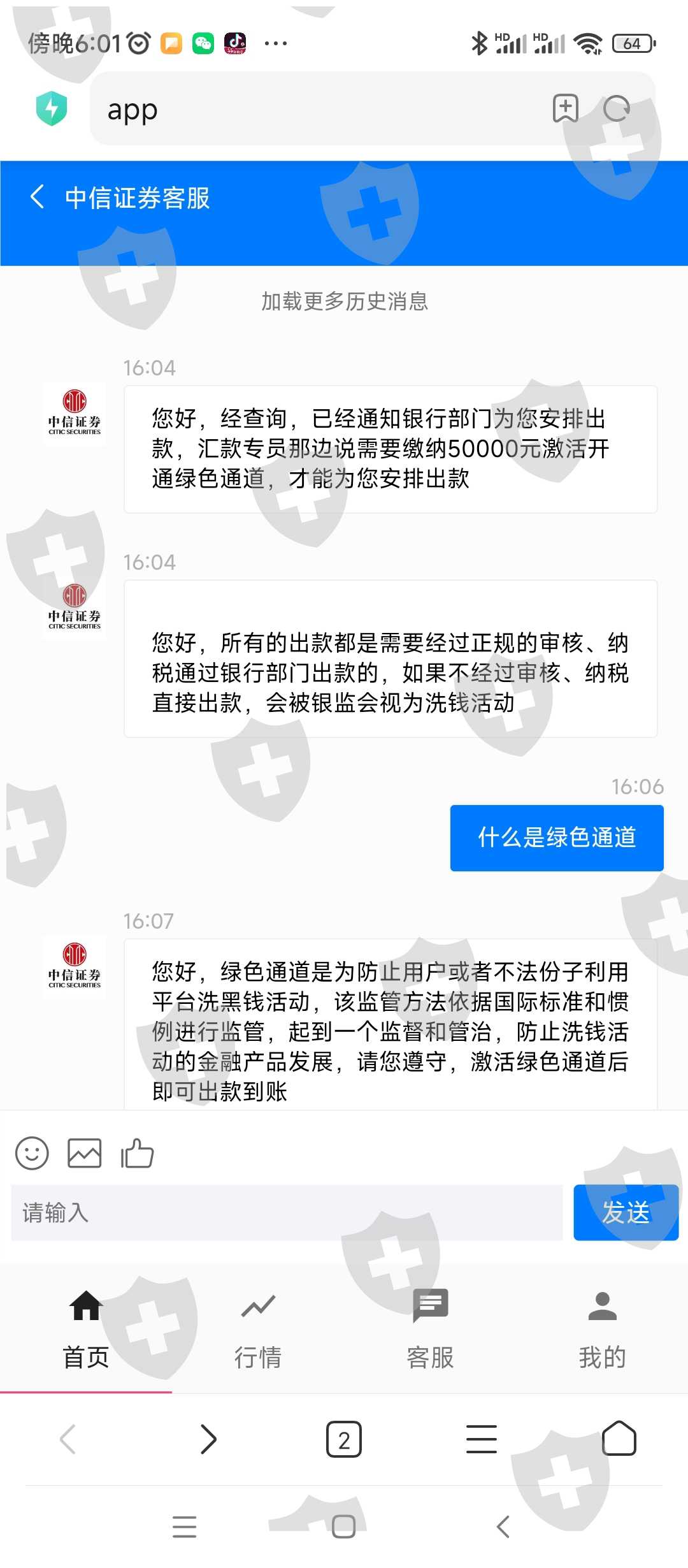This screenshot has width=688, height=1568.
Task: Switch to the 行情 tab
Action: coord(258,1329)
